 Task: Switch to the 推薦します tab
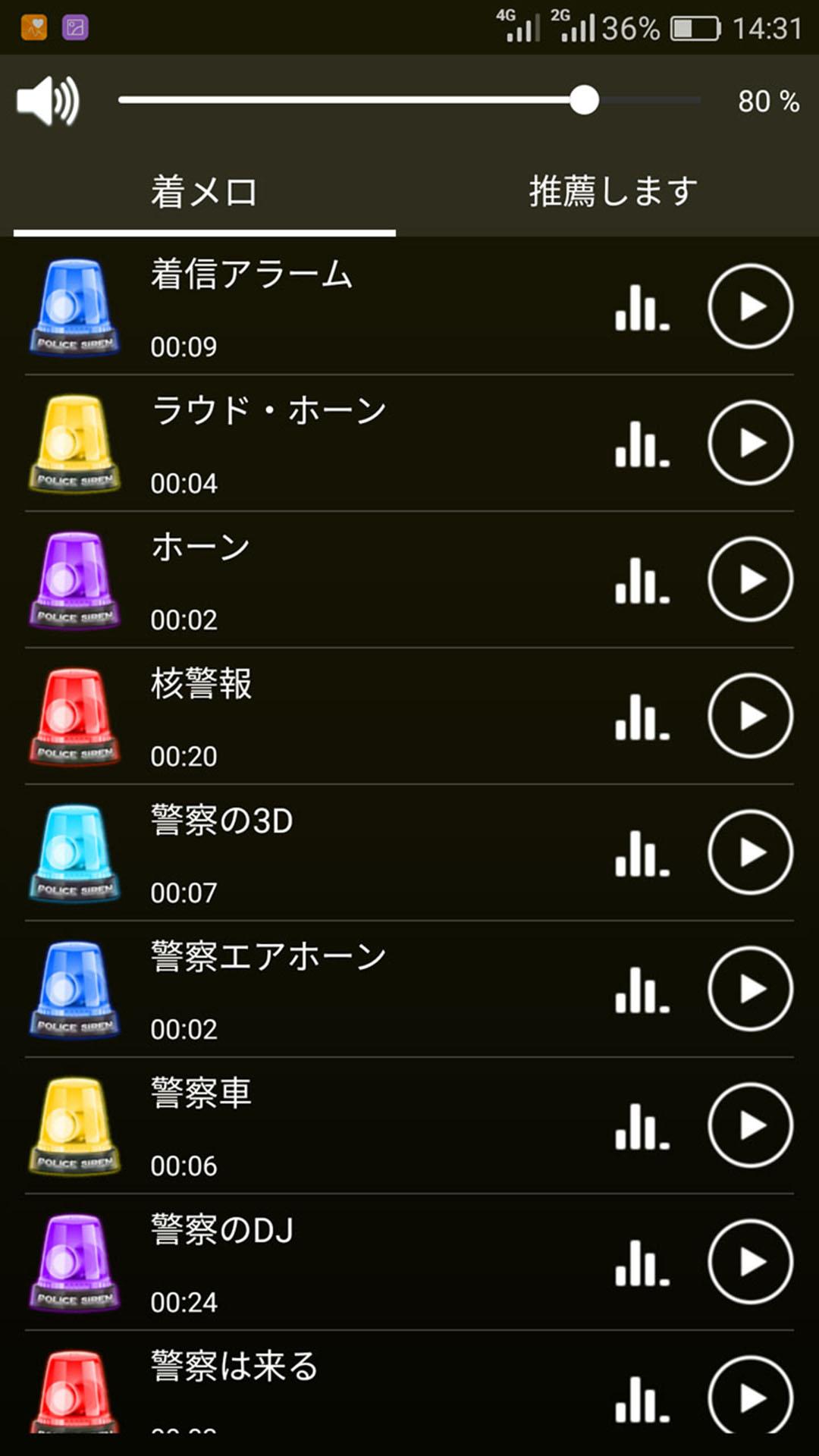point(613,191)
